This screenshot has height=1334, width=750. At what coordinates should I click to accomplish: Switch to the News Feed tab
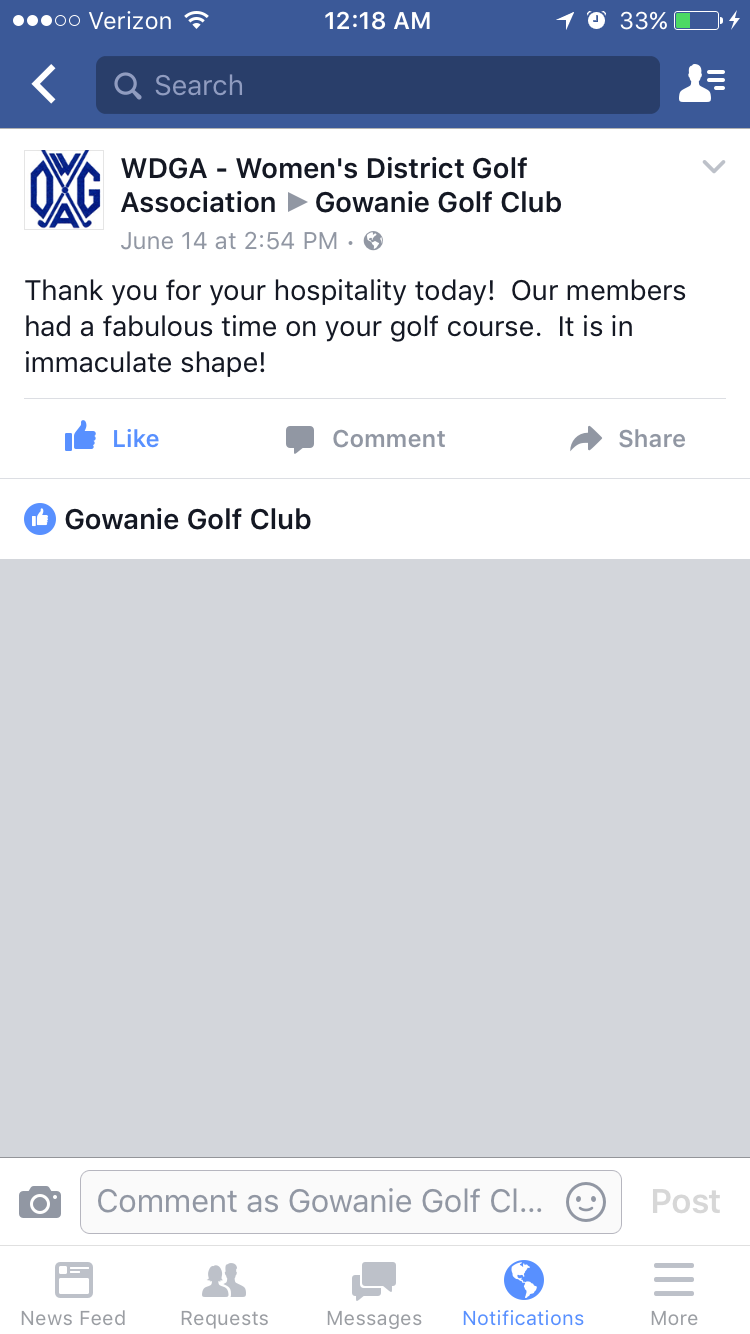[x=74, y=1293]
